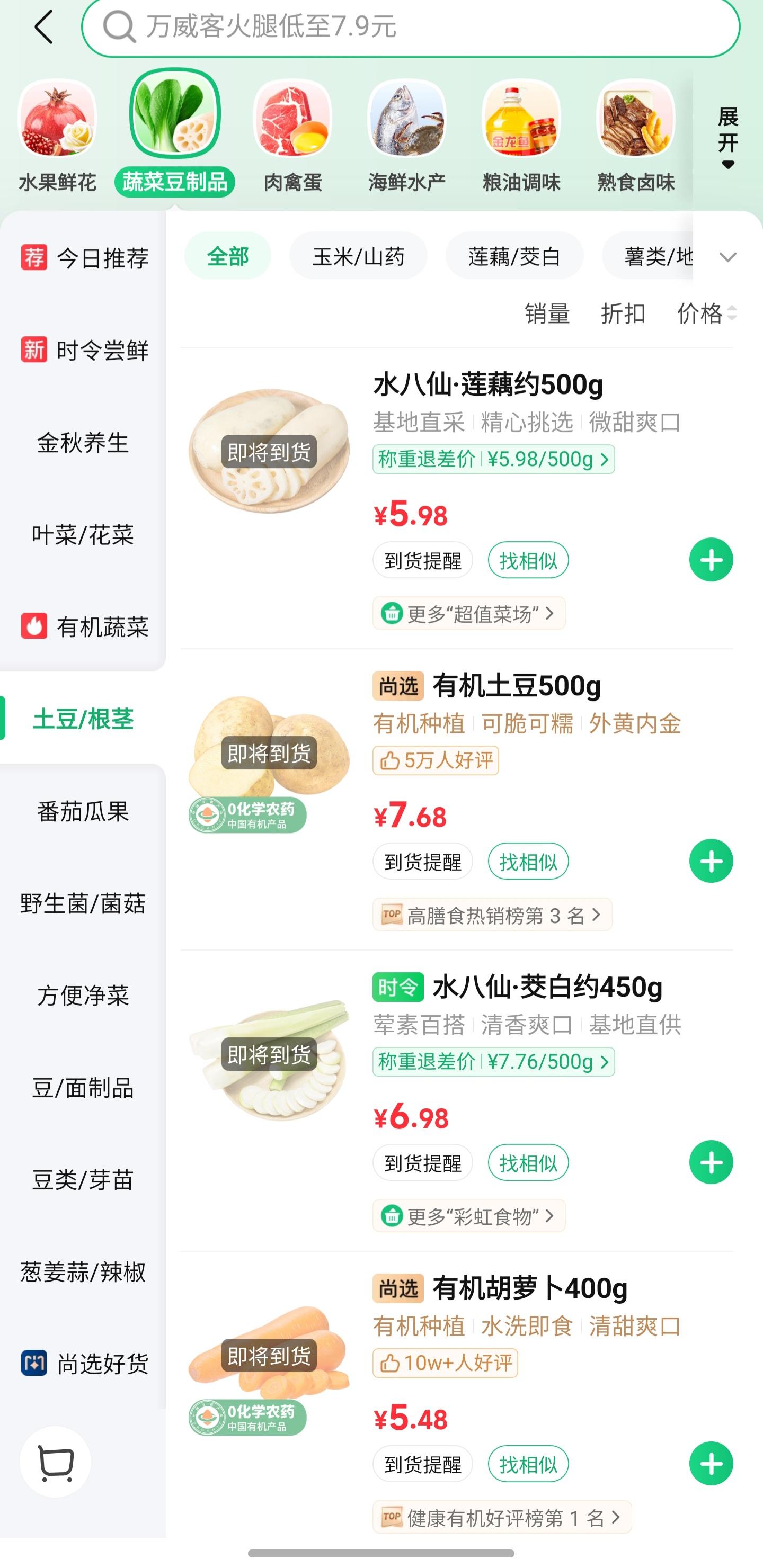Add 有机胡萝卜400g to cart
This screenshot has width=763, height=1568.
[x=711, y=1463]
